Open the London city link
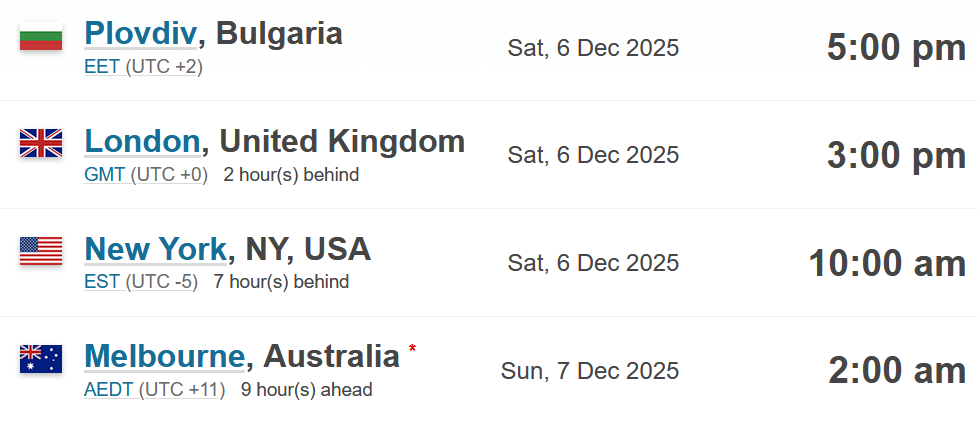This screenshot has width=978, height=427. tap(142, 141)
